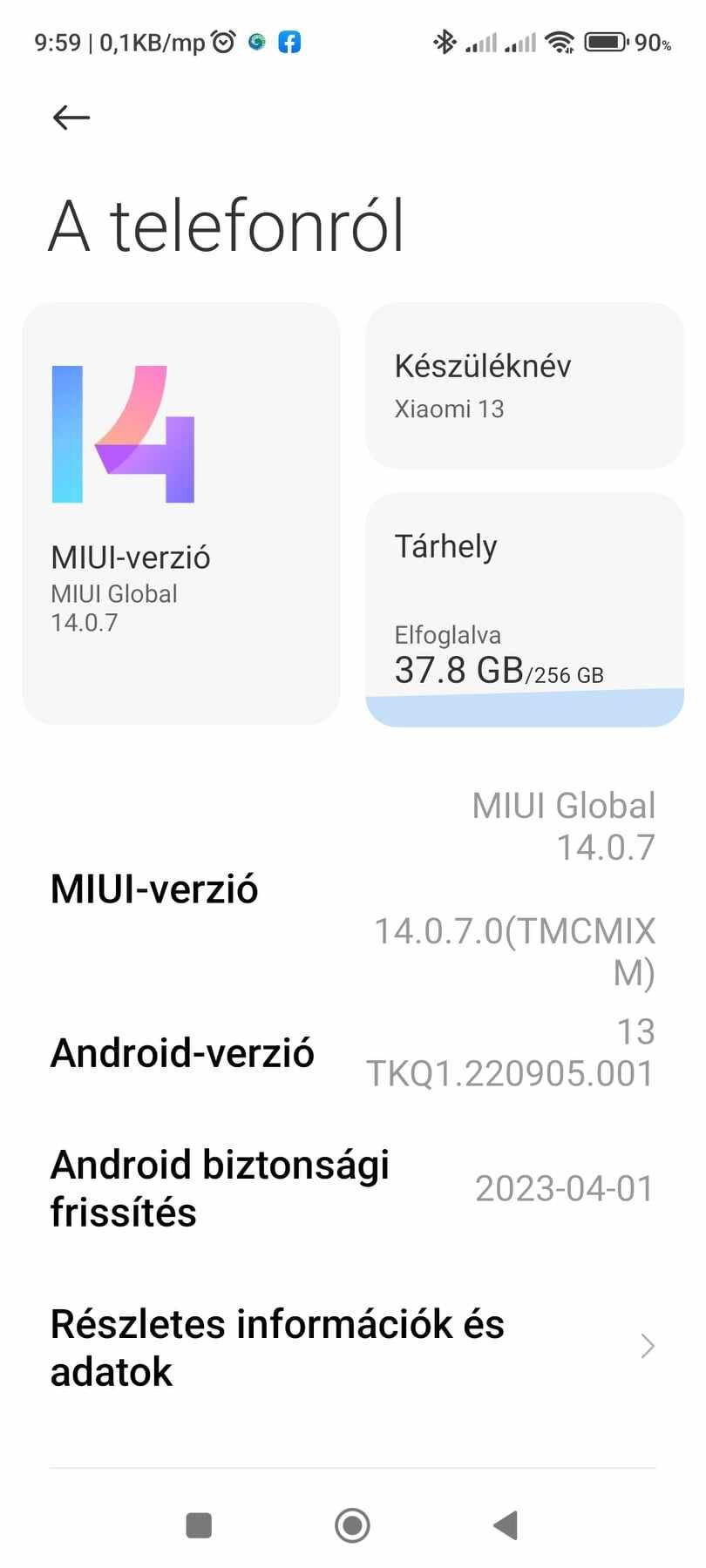Open the MIUI 14 version card

pos(180,513)
